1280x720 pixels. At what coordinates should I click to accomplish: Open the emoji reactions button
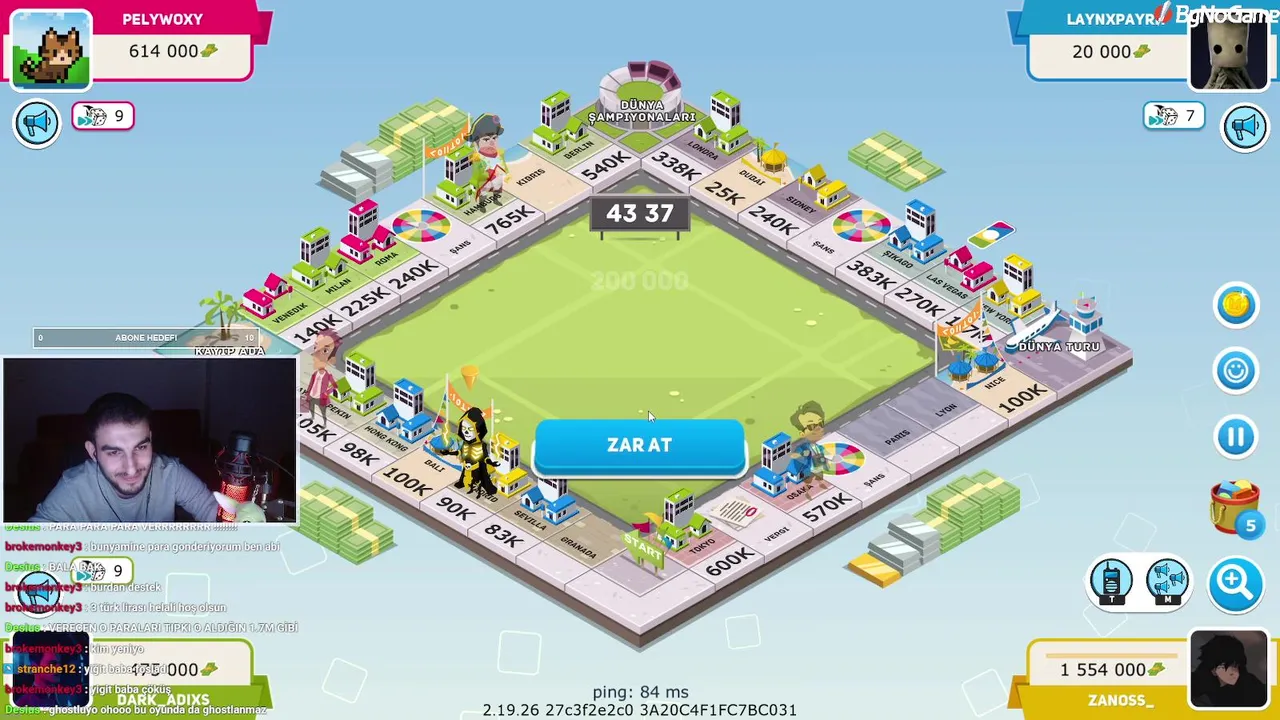click(x=1235, y=371)
